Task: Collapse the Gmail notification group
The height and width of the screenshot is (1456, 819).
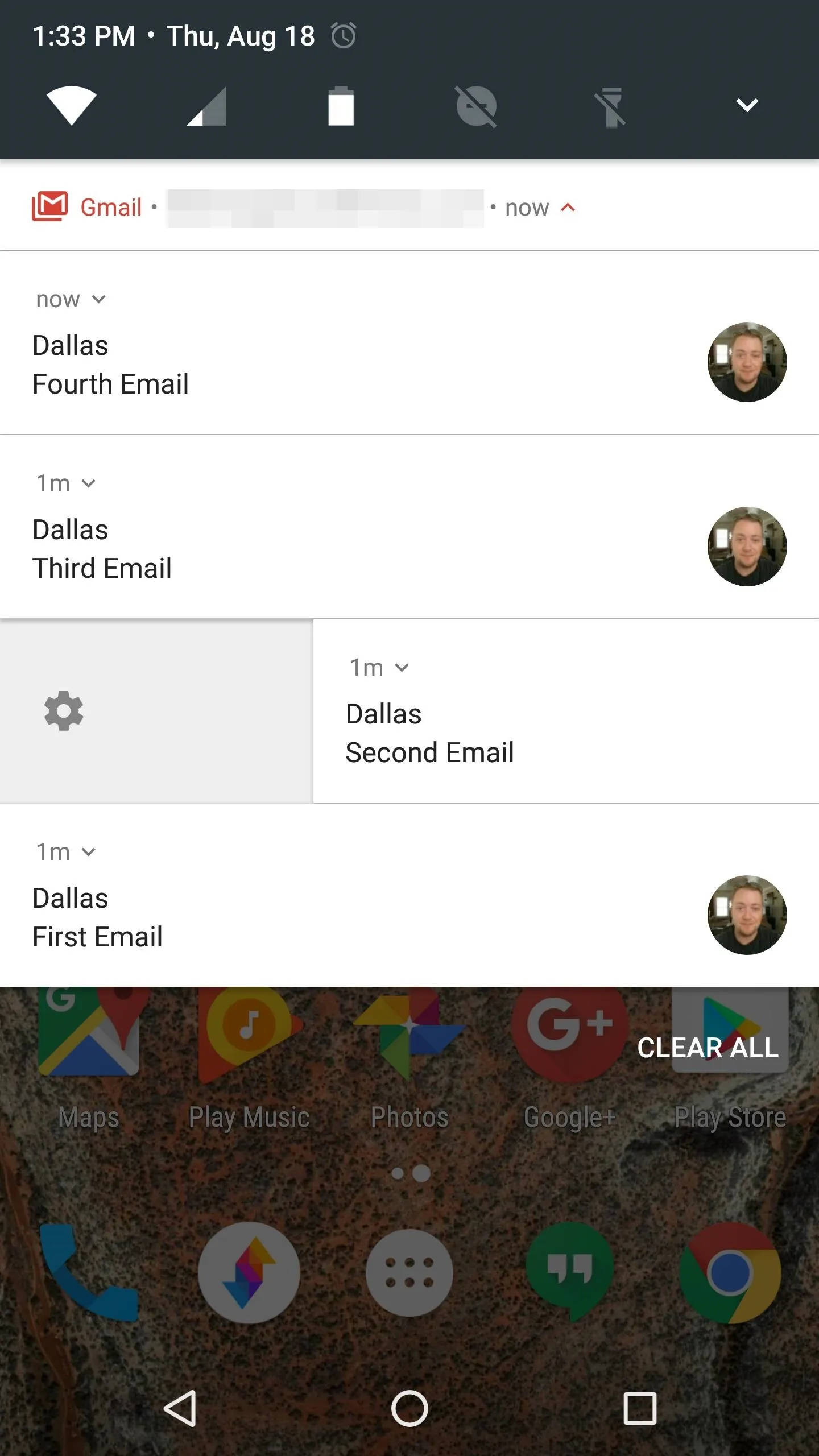Action: tap(568, 208)
